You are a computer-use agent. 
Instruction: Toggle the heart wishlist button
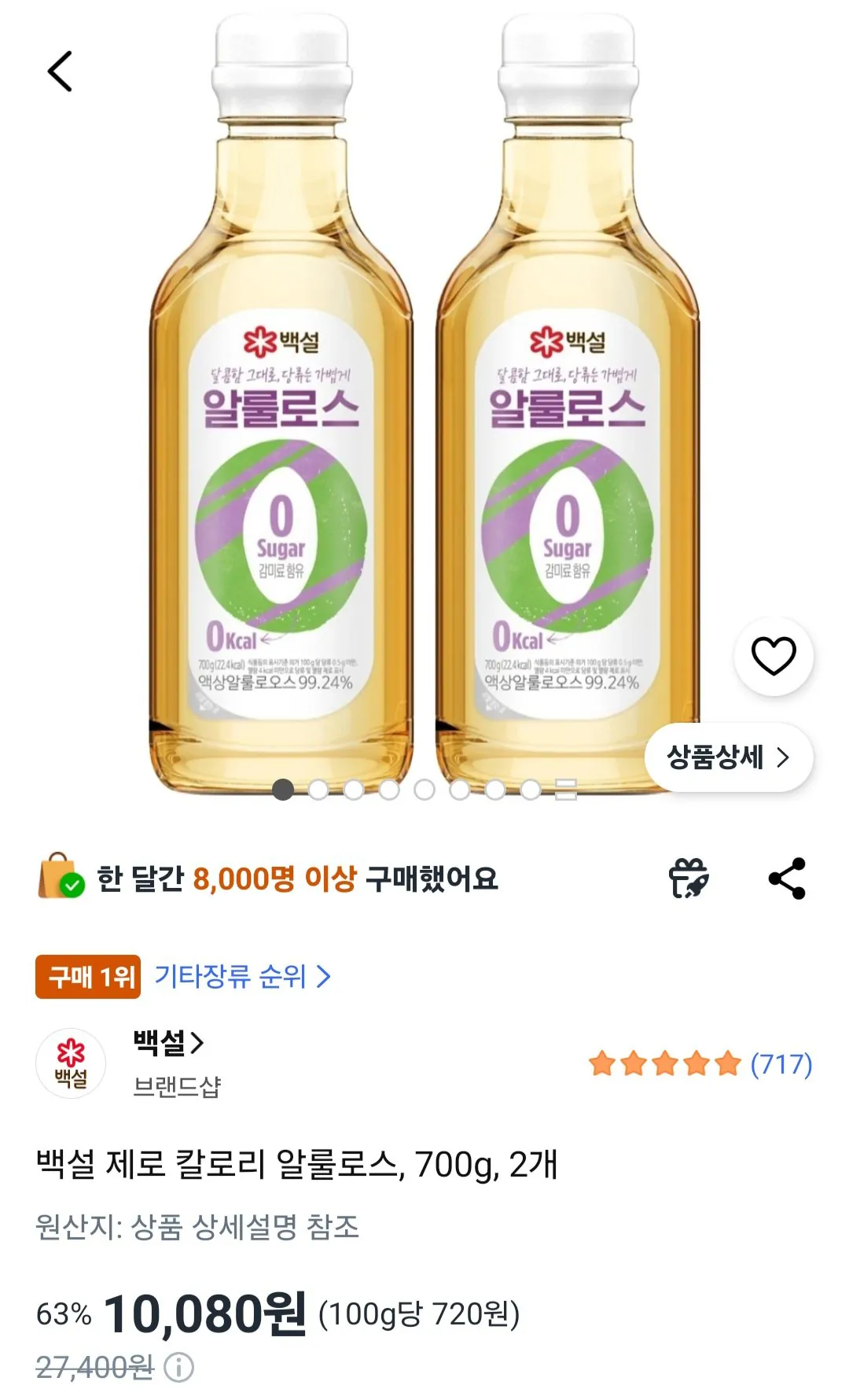click(x=774, y=657)
